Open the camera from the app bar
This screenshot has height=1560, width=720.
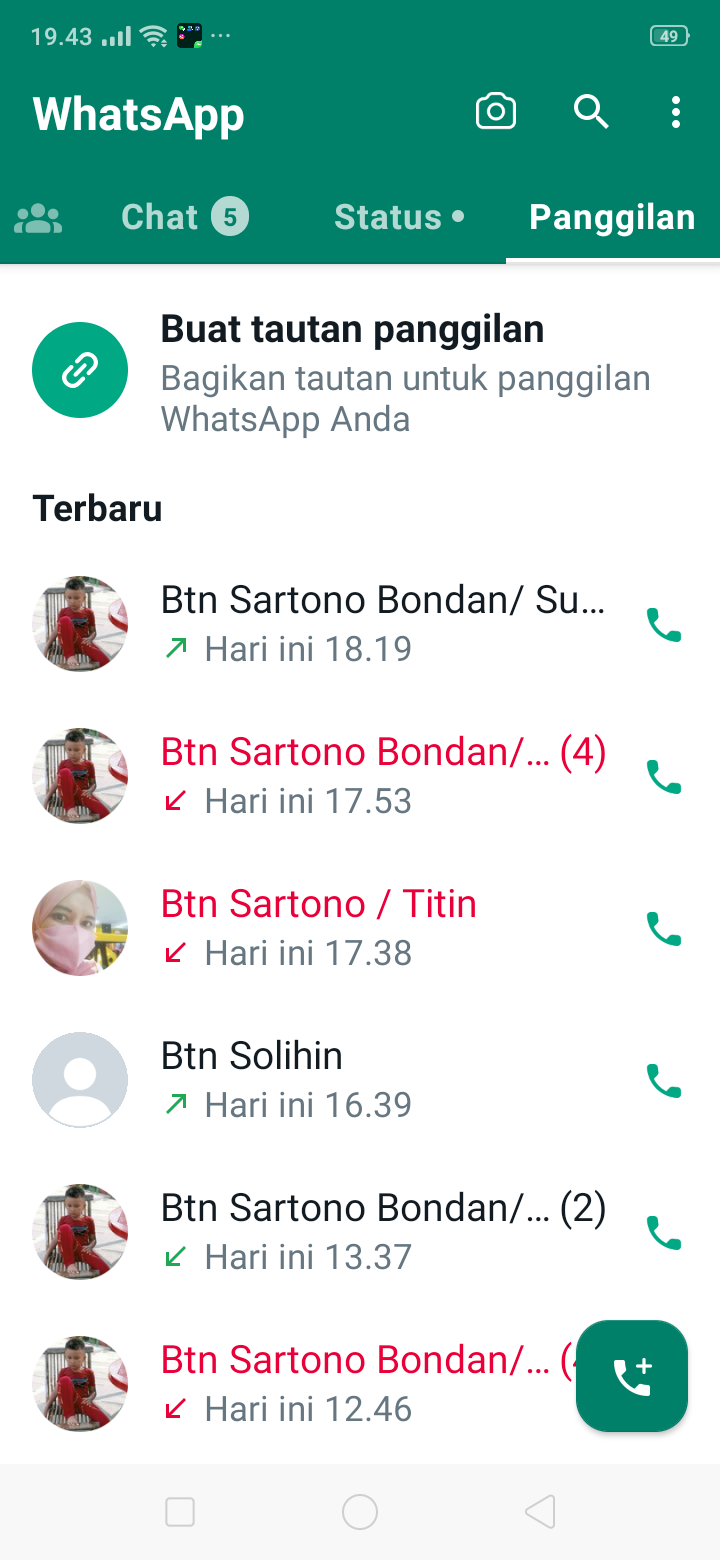[496, 112]
